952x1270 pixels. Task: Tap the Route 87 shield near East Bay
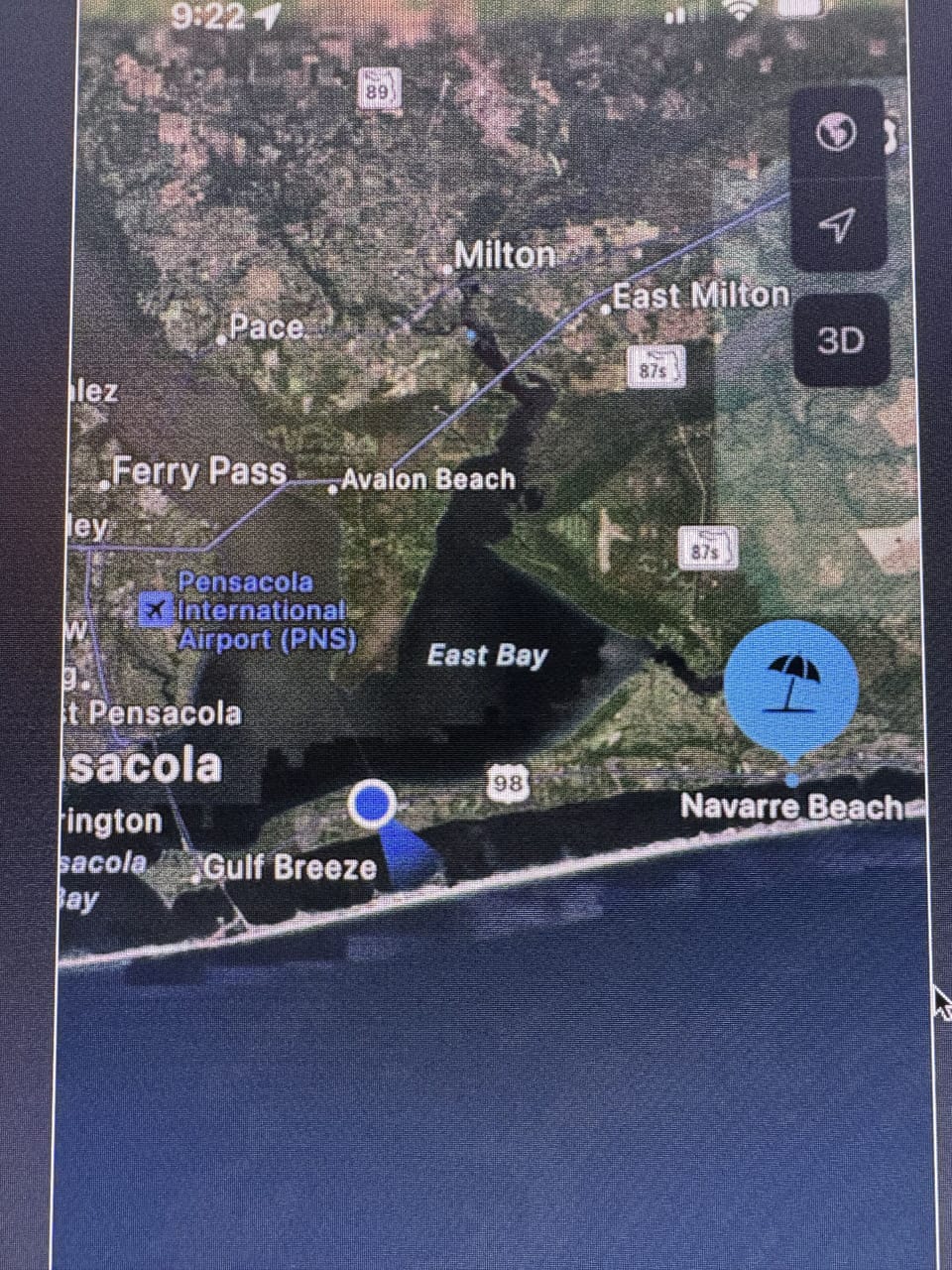(x=707, y=546)
